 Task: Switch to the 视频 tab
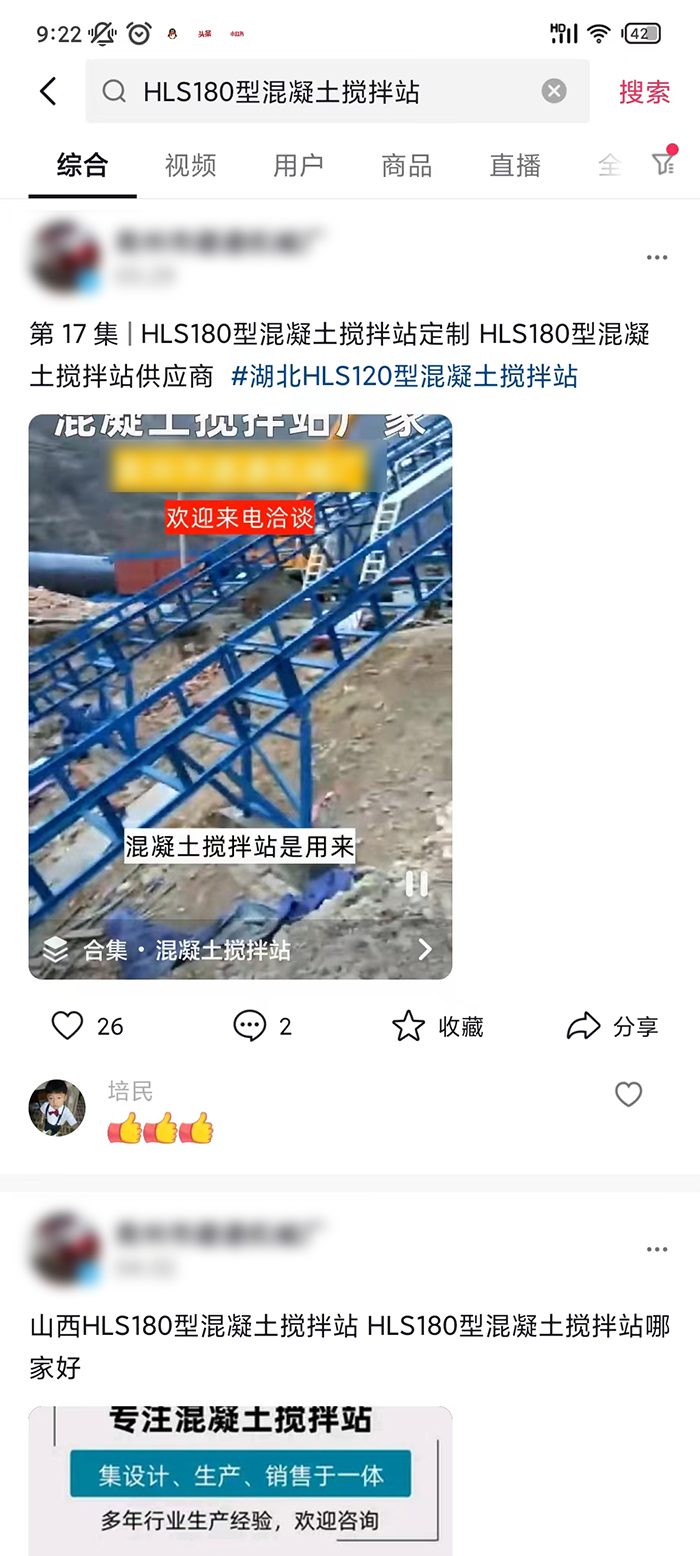click(x=190, y=165)
